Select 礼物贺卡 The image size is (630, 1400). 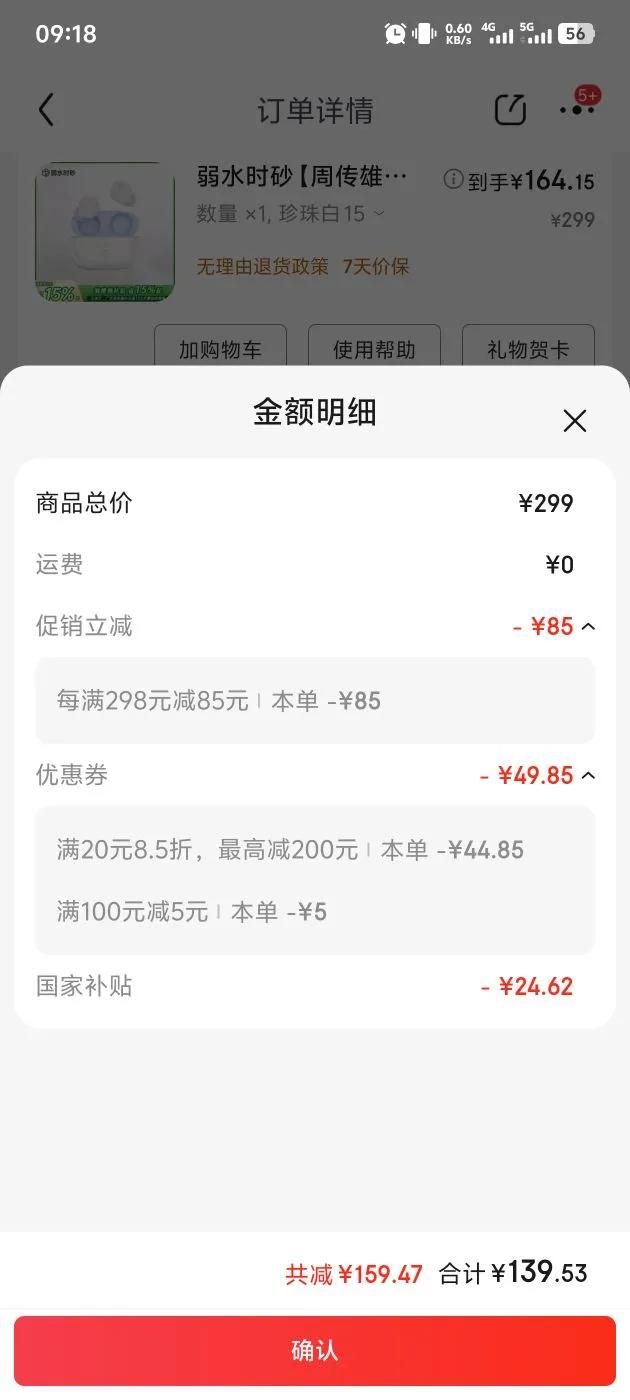pyautogui.click(x=528, y=348)
